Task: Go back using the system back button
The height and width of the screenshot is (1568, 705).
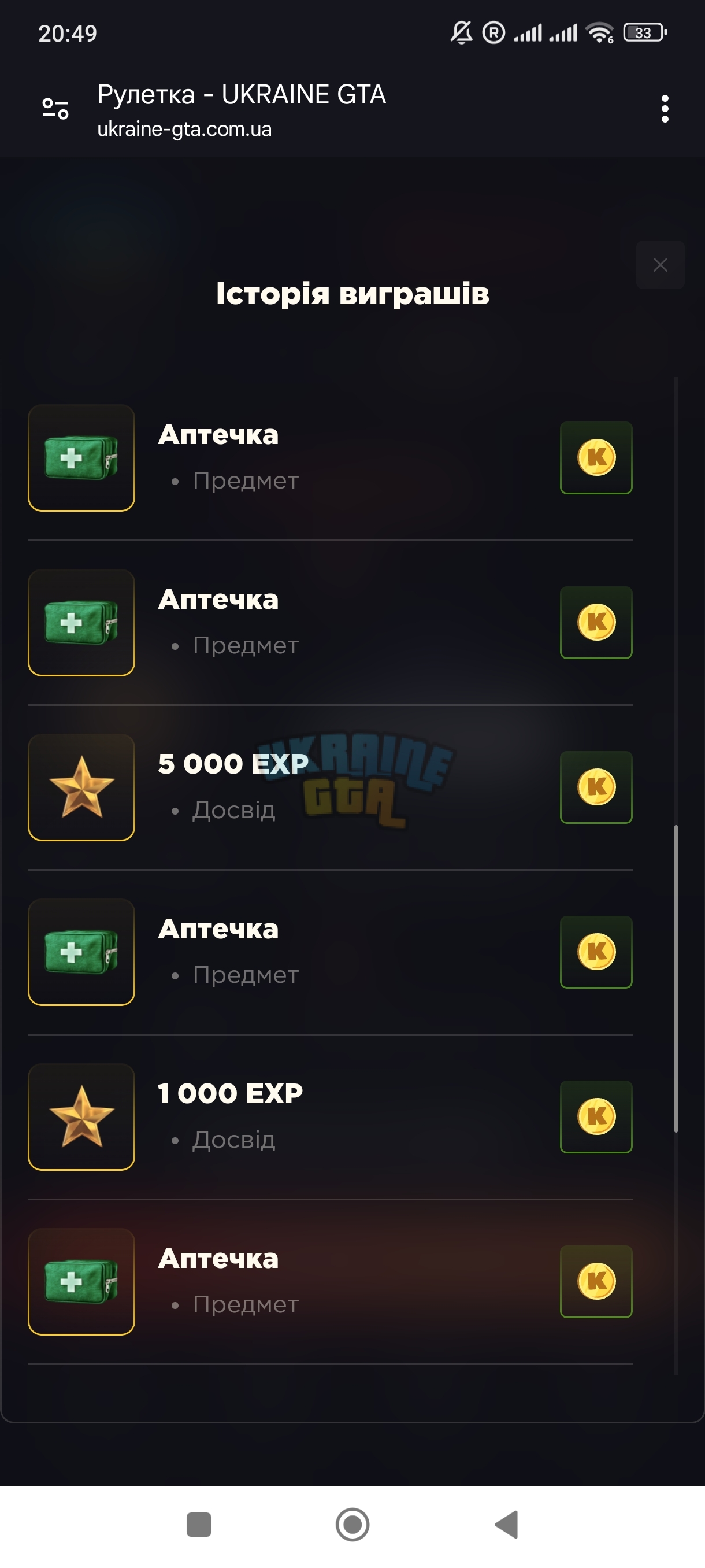Action: pos(507,1524)
